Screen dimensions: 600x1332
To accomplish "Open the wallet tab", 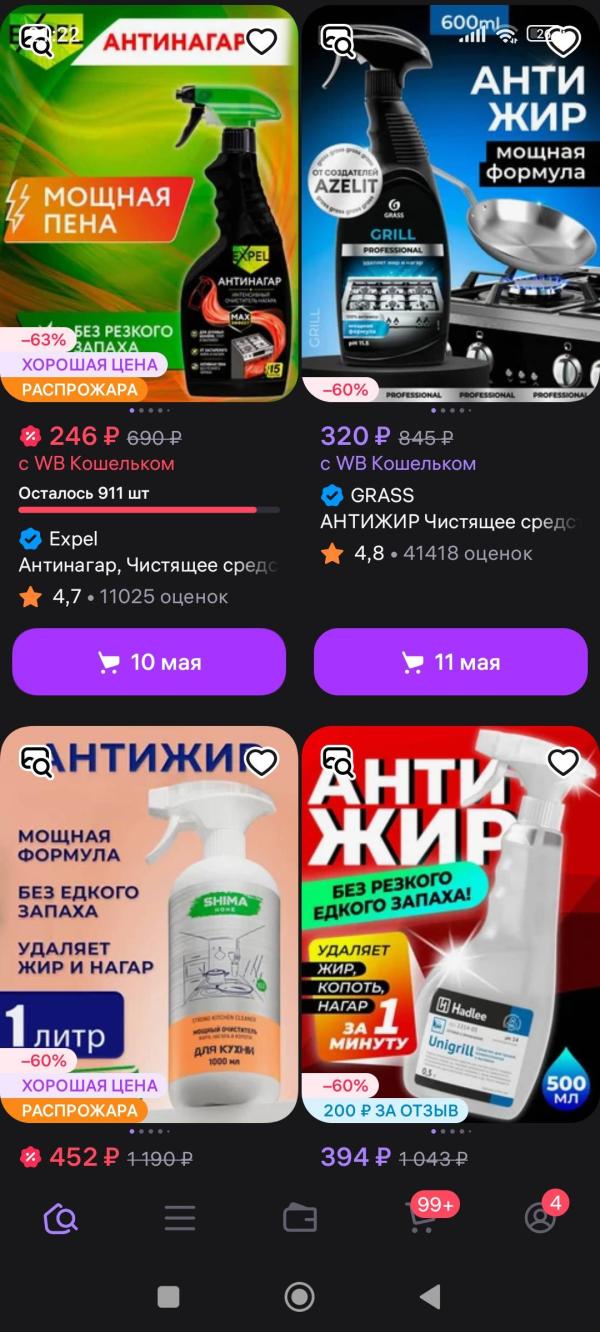I will pyautogui.click(x=300, y=1218).
